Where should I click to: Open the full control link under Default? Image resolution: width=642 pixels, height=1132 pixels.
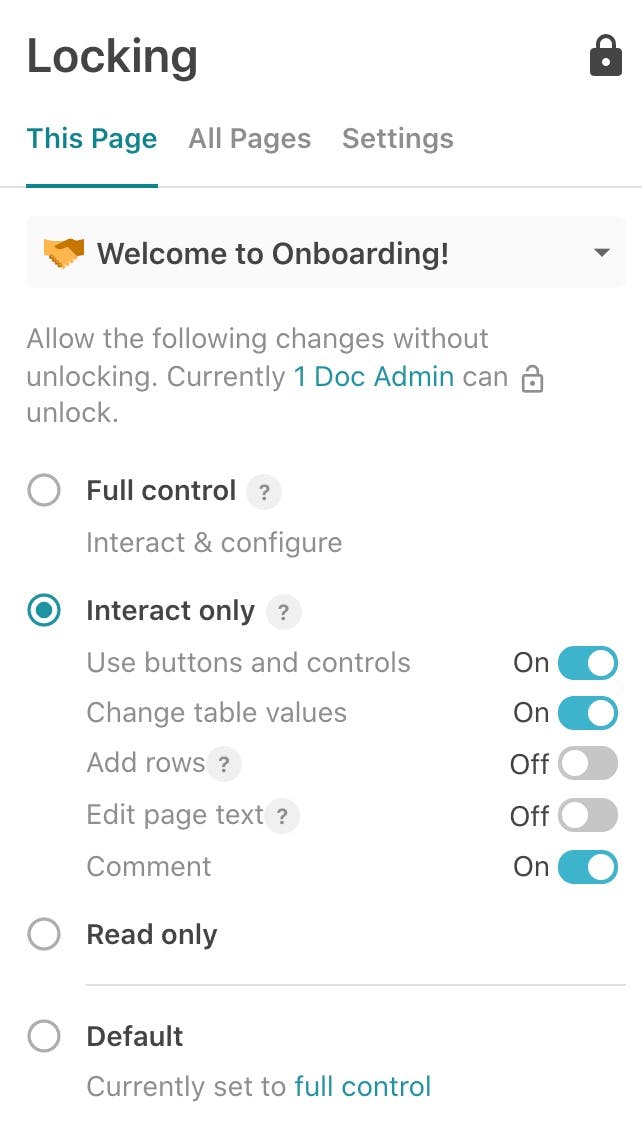[x=362, y=1086]
